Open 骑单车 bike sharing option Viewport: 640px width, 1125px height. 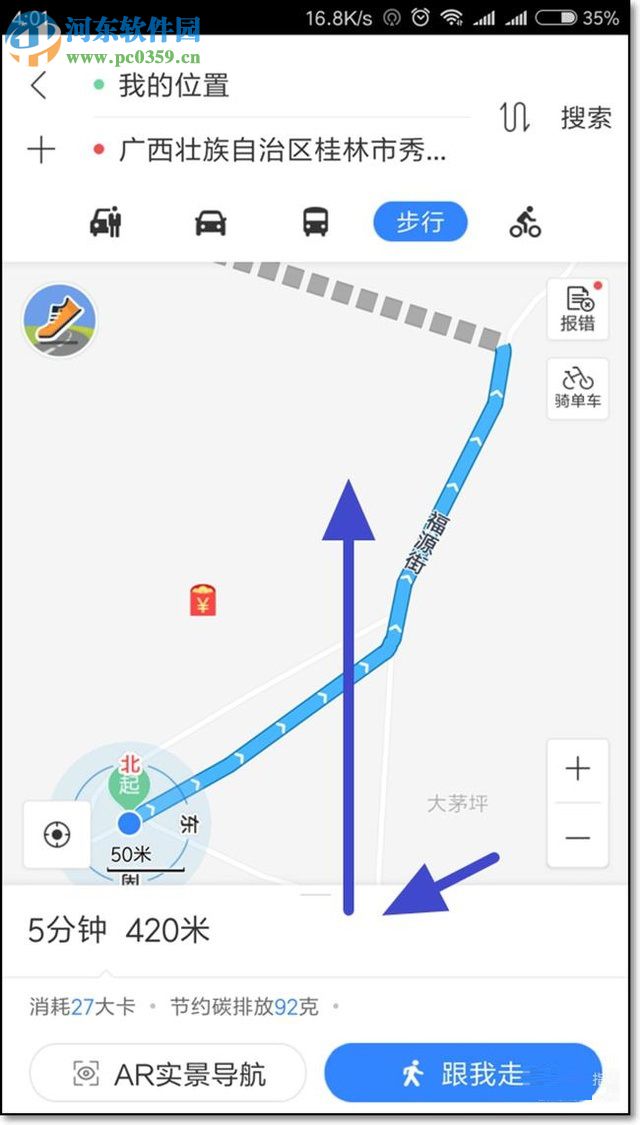click(x=578, y=388)
